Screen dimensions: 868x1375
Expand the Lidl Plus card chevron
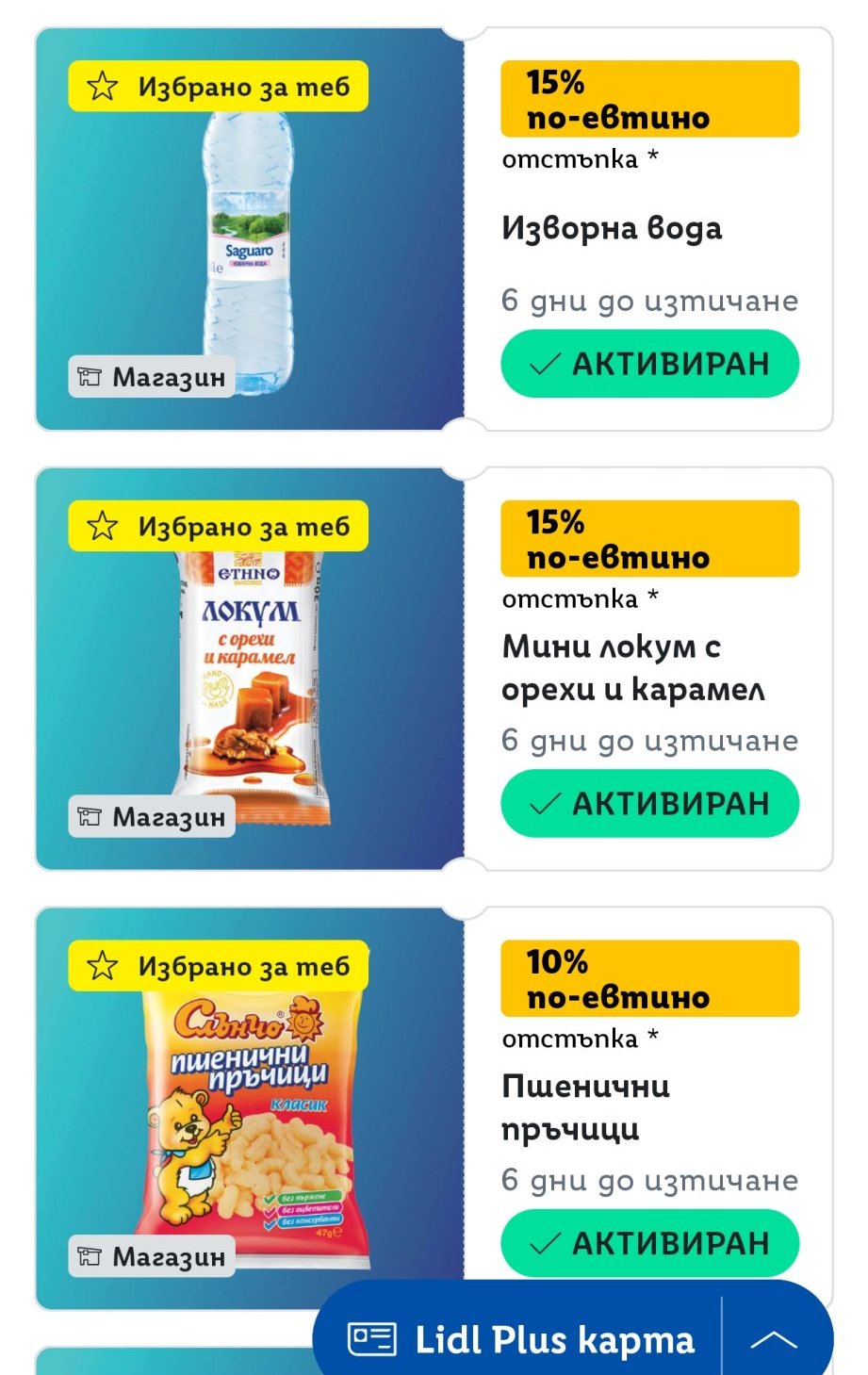[x=774, y=1339]
